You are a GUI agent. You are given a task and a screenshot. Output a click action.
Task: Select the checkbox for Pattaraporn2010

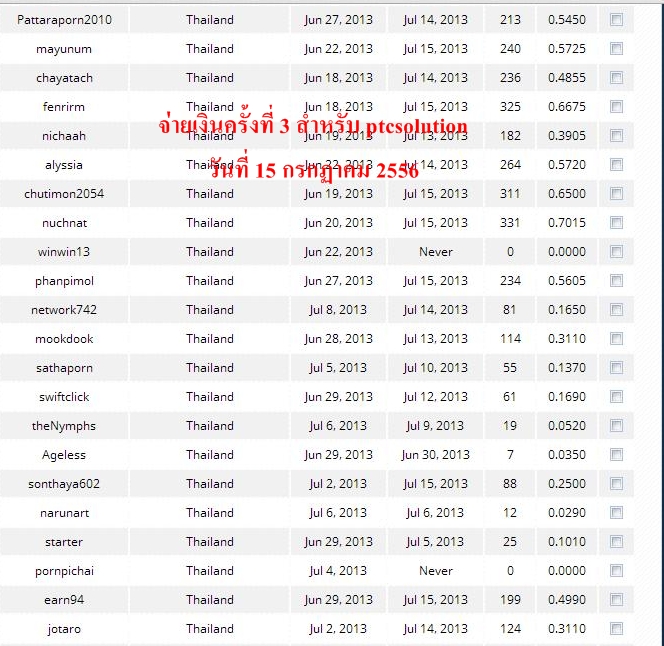pos(616,19)
